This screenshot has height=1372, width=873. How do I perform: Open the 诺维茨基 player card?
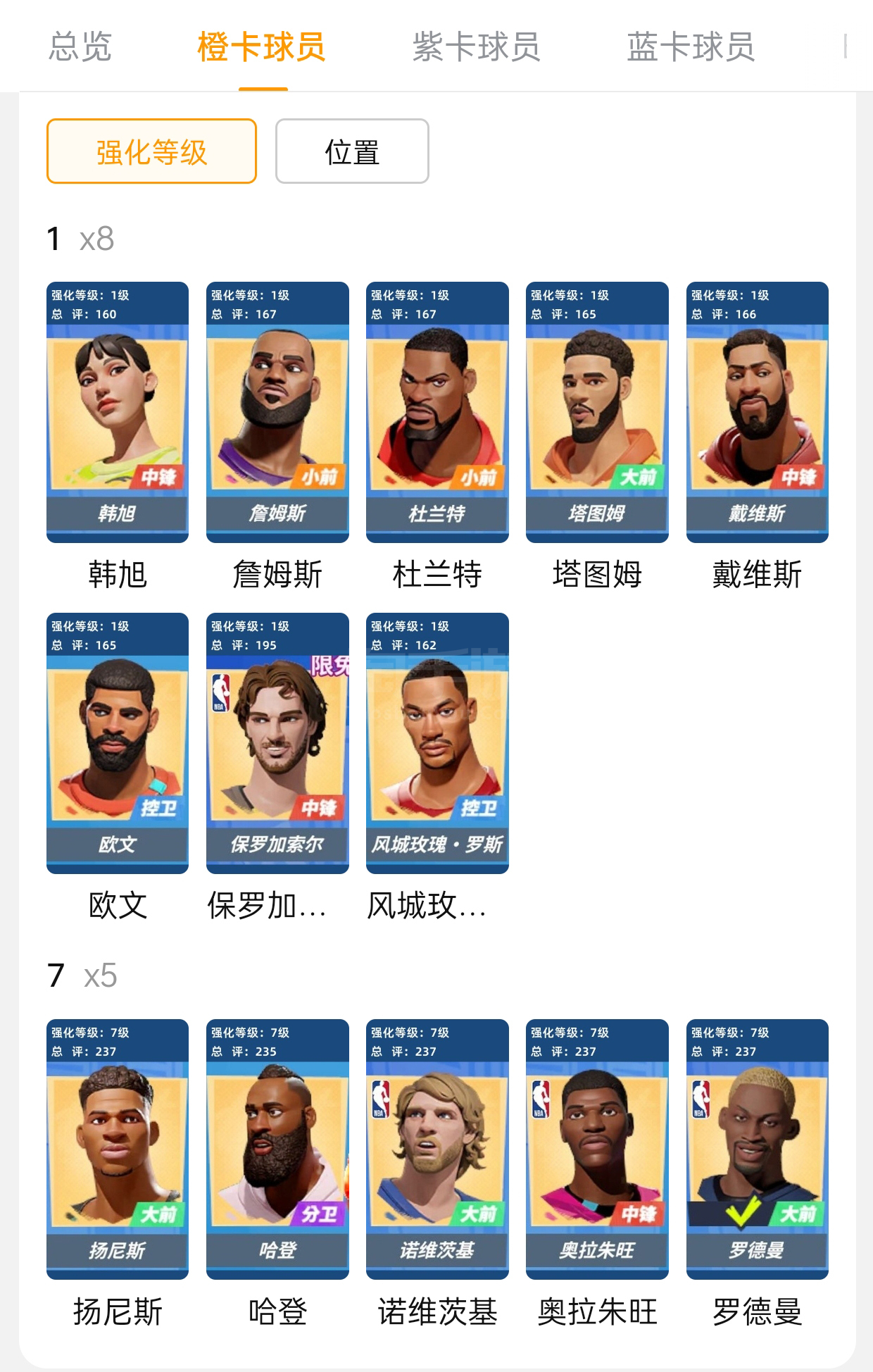(x=437, y=1149)
